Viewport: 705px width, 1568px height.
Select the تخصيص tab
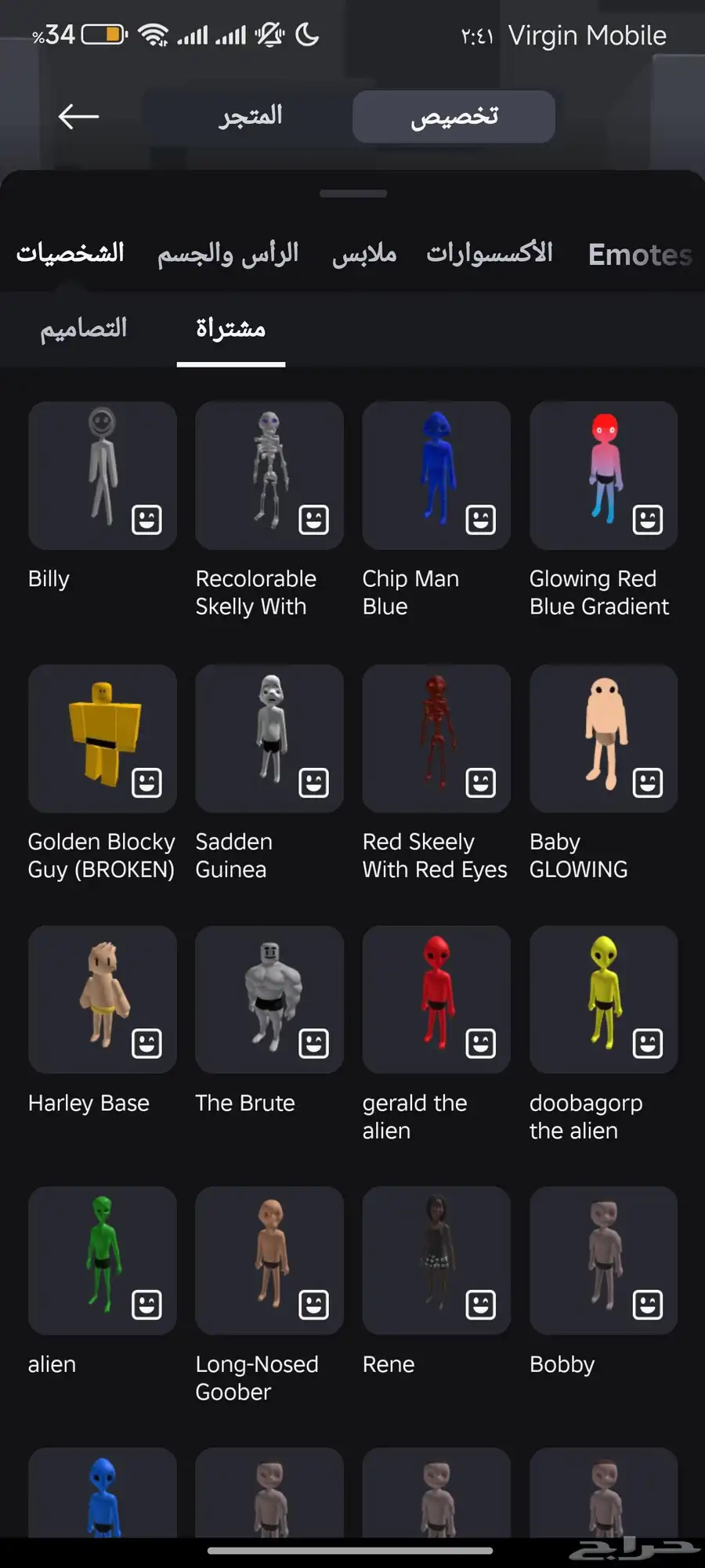coord(454,117)
